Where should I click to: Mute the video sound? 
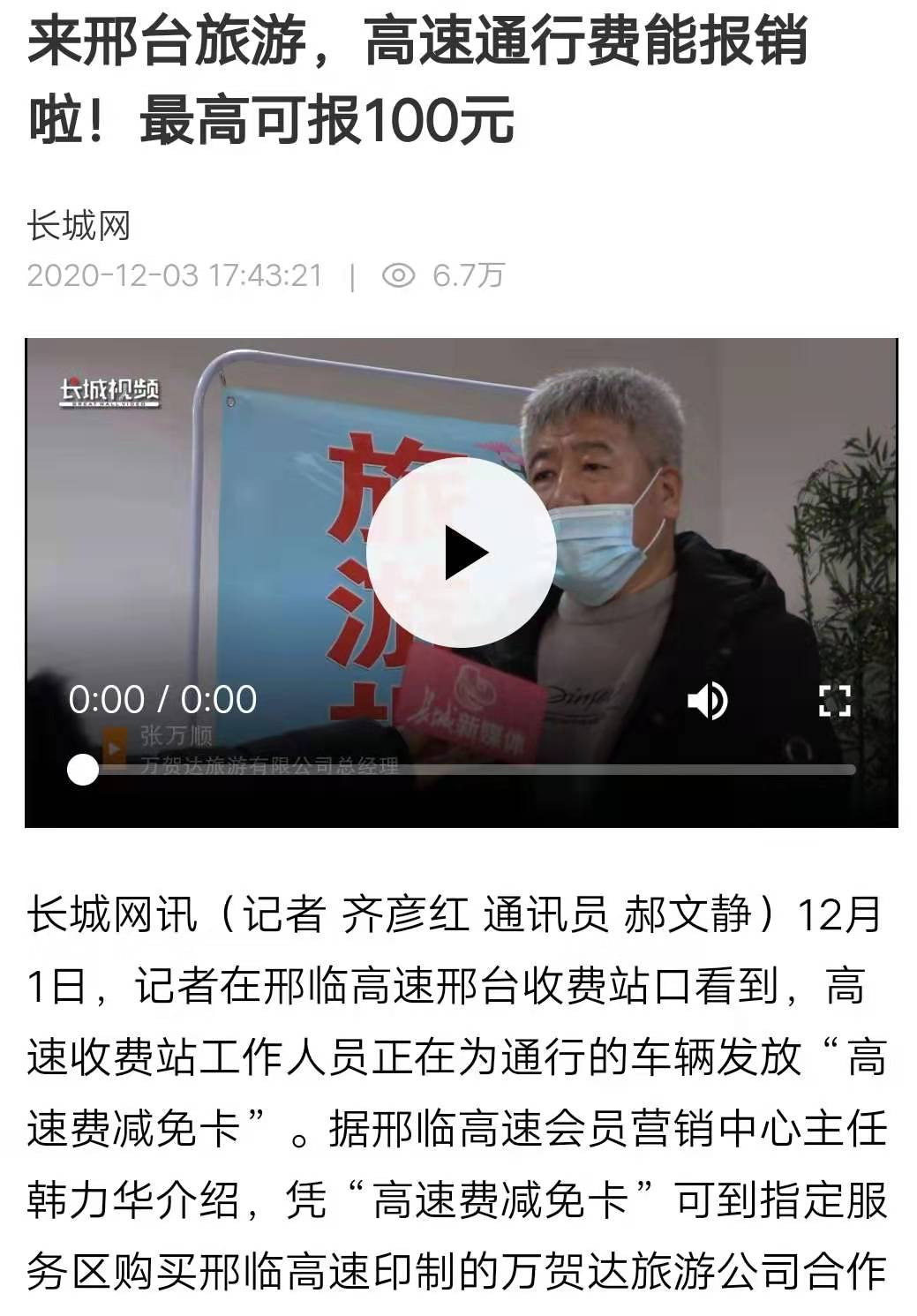[x=708, y=701]
